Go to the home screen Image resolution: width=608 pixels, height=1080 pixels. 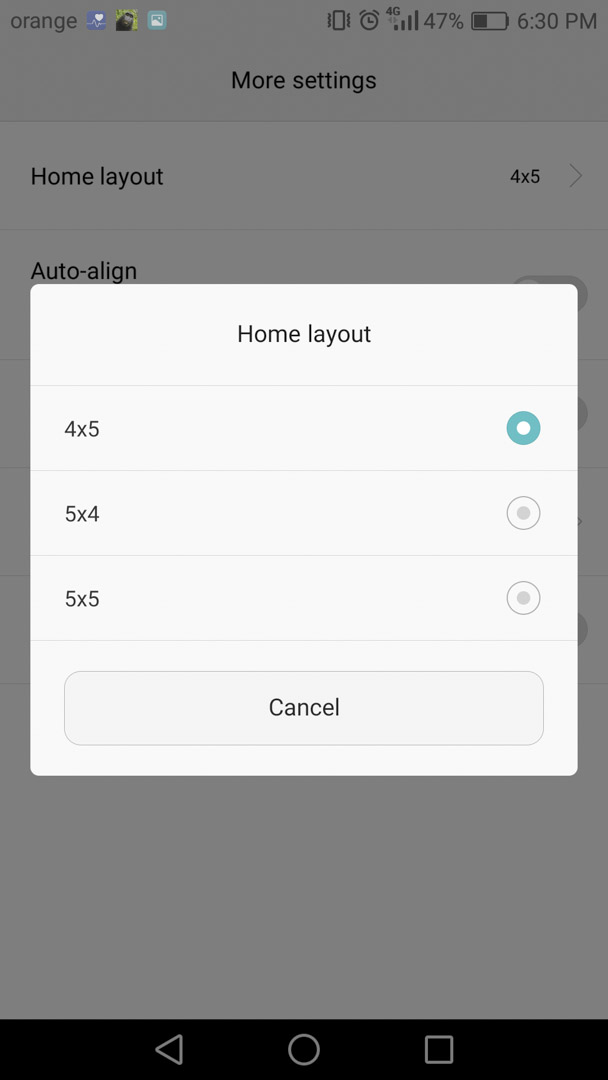(x=304, y=1050)
